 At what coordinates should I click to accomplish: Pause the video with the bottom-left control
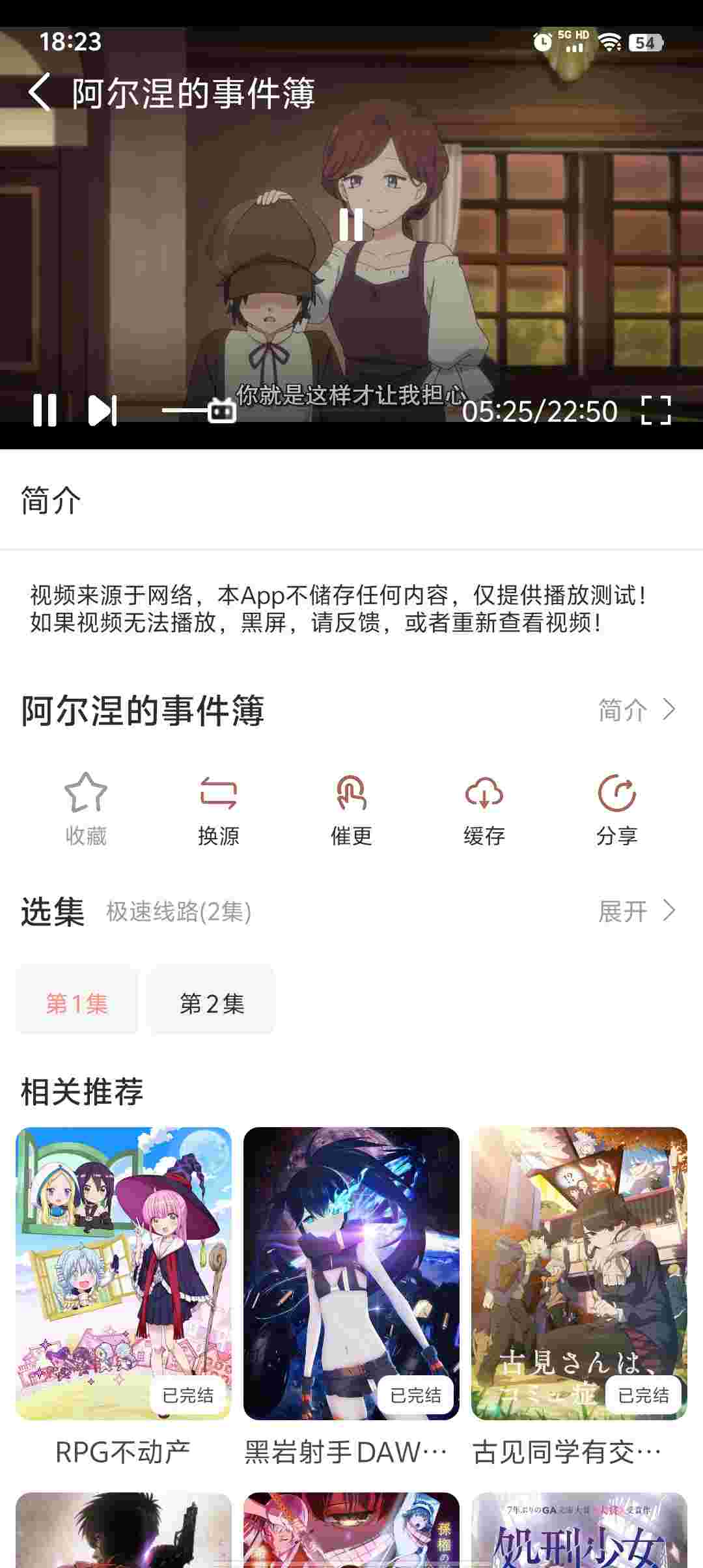click(x=45, y=410)
